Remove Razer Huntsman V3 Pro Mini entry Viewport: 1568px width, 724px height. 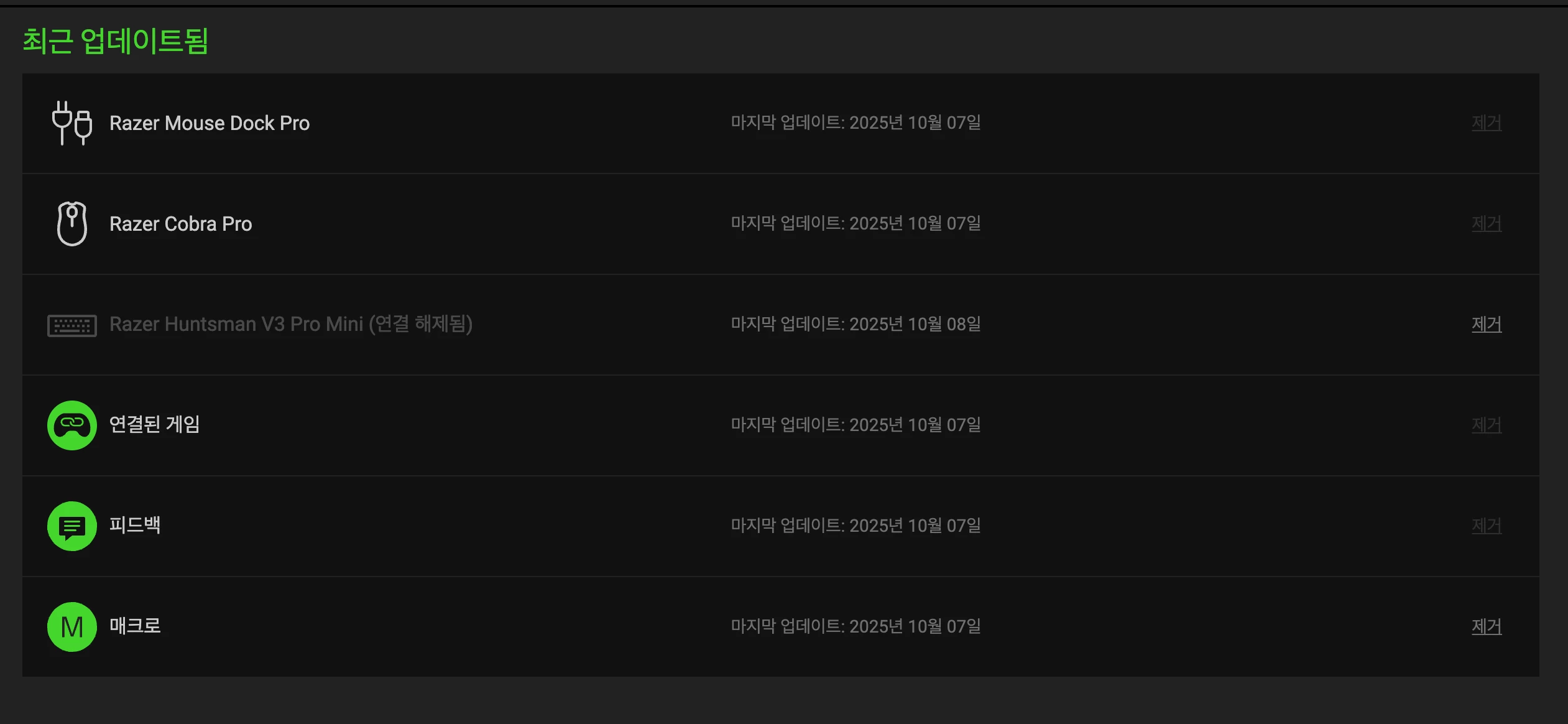click(x=1486, y=324)
